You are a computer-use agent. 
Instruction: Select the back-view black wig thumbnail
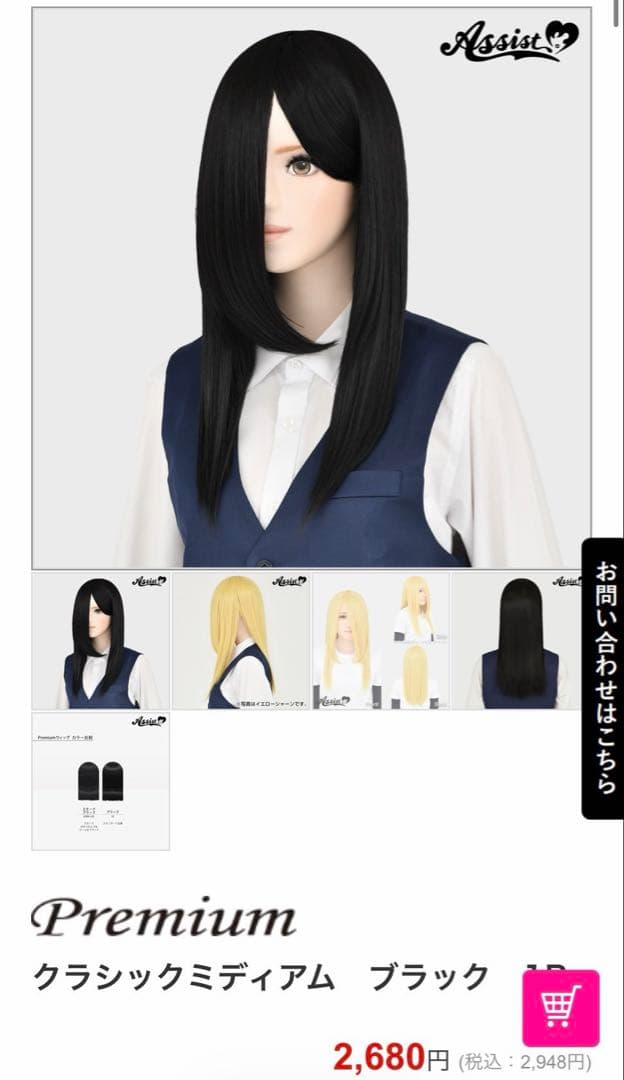click(520, 641)
